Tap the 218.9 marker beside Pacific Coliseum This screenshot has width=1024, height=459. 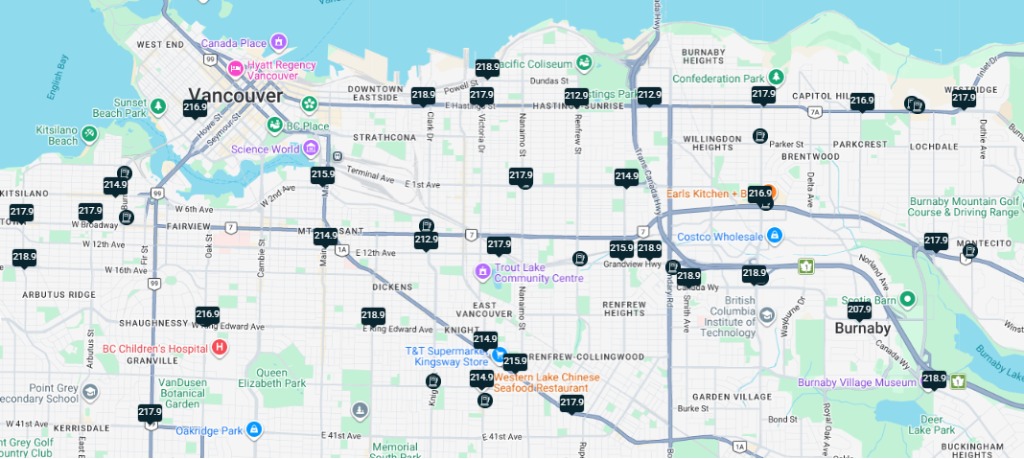click(487, 68)
